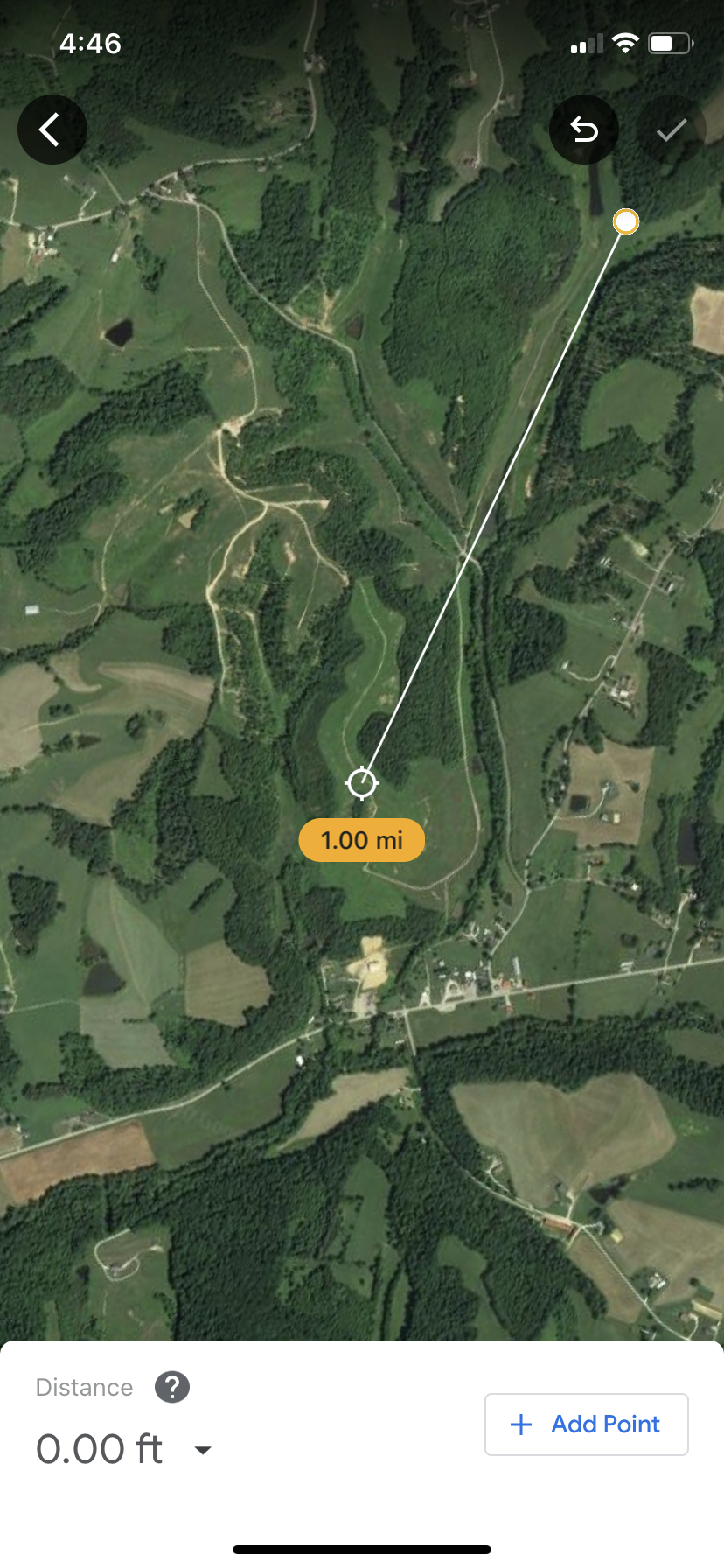Tap the Add Point button

point(587,1424)
